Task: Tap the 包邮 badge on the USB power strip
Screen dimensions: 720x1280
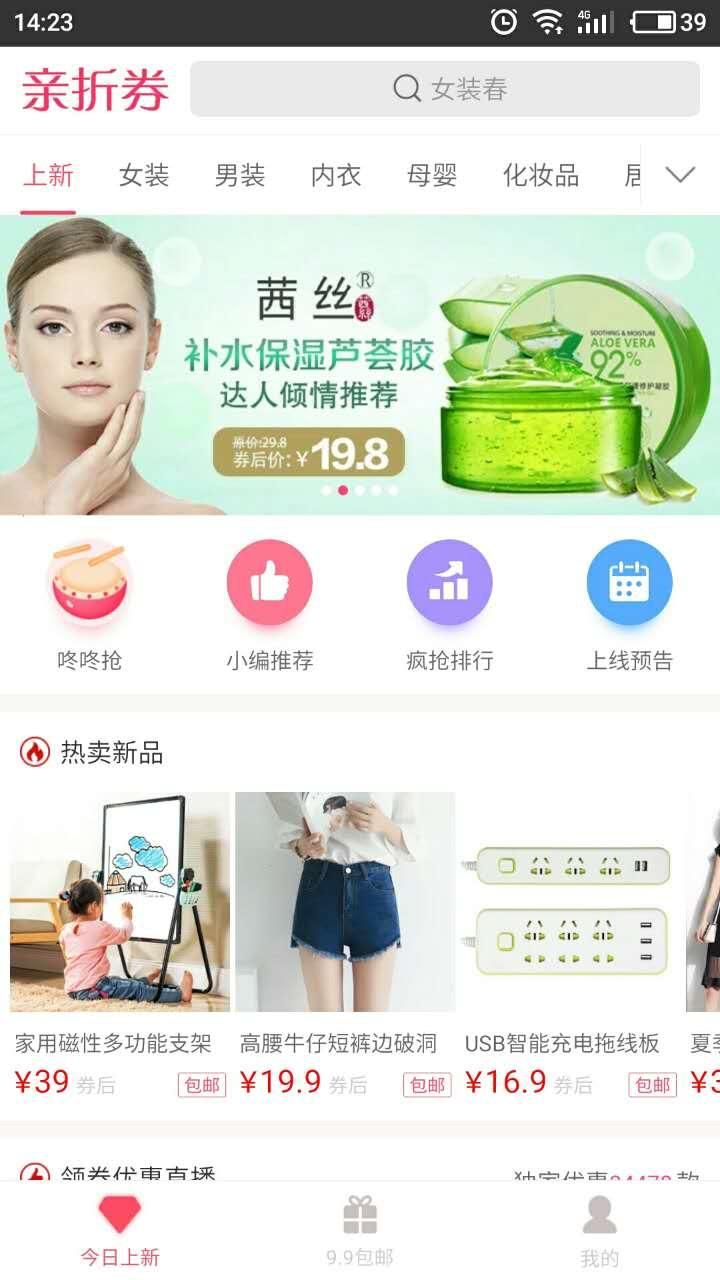Action: [650, 1083]
